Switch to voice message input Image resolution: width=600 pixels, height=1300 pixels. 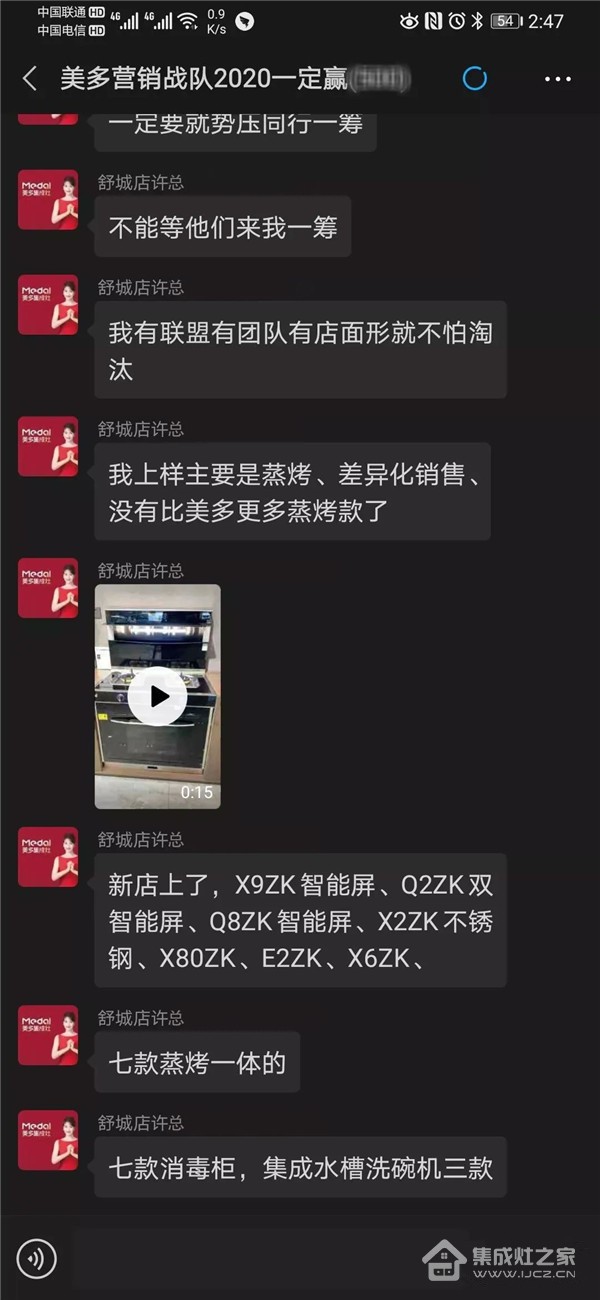coord(37,1258)
